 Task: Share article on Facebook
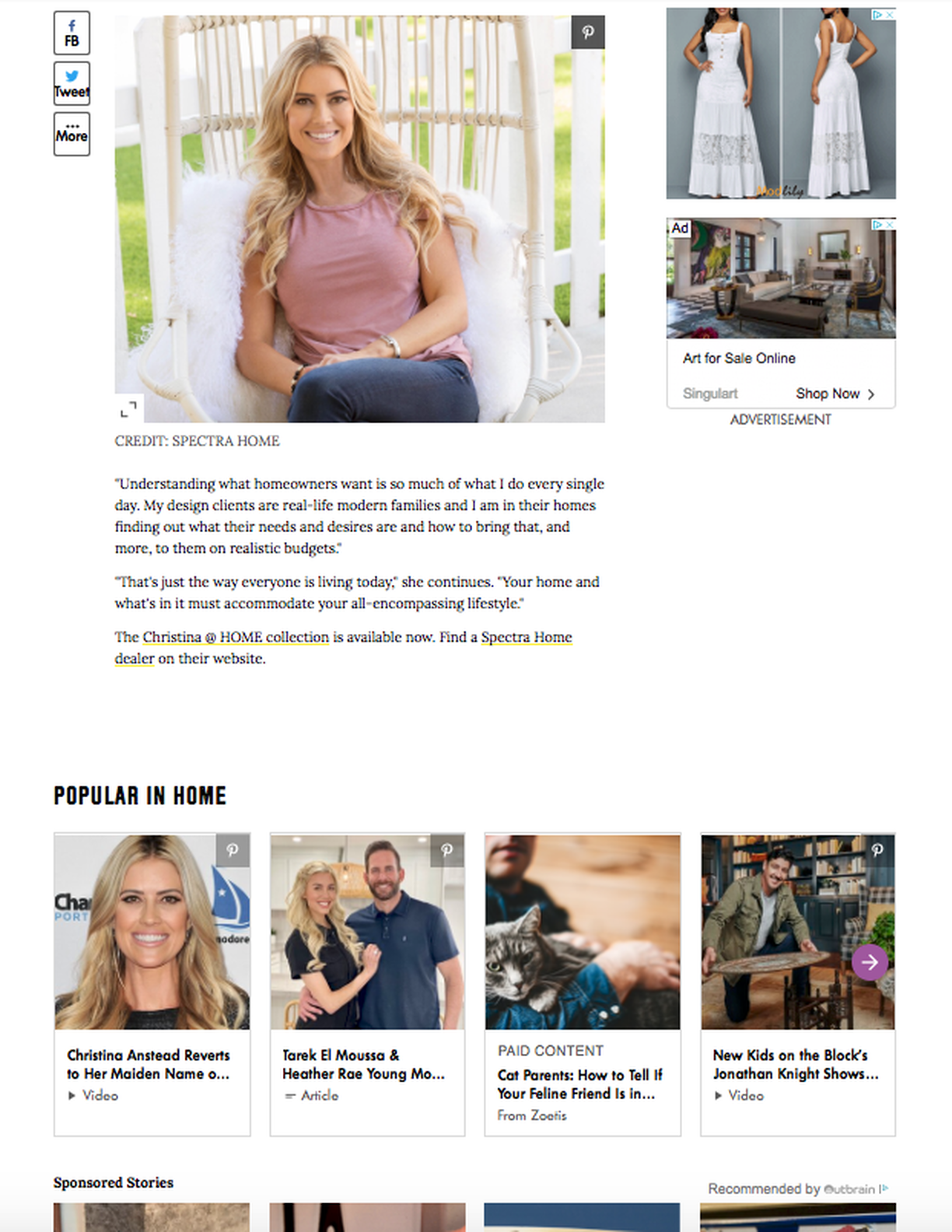pos(72,33)
